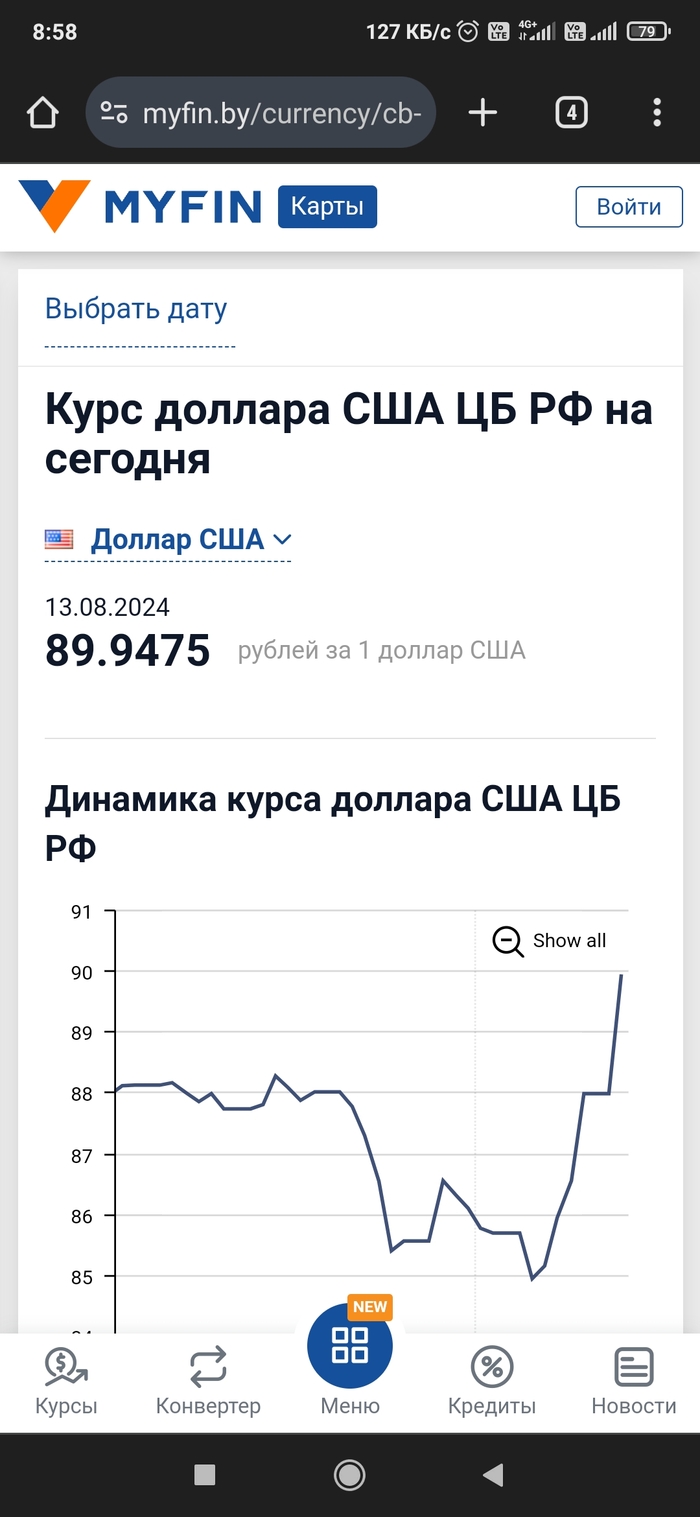The height and width of the screenshot is (1517, 700).
Task: Tap the system back button
Action: point(492,1474)
